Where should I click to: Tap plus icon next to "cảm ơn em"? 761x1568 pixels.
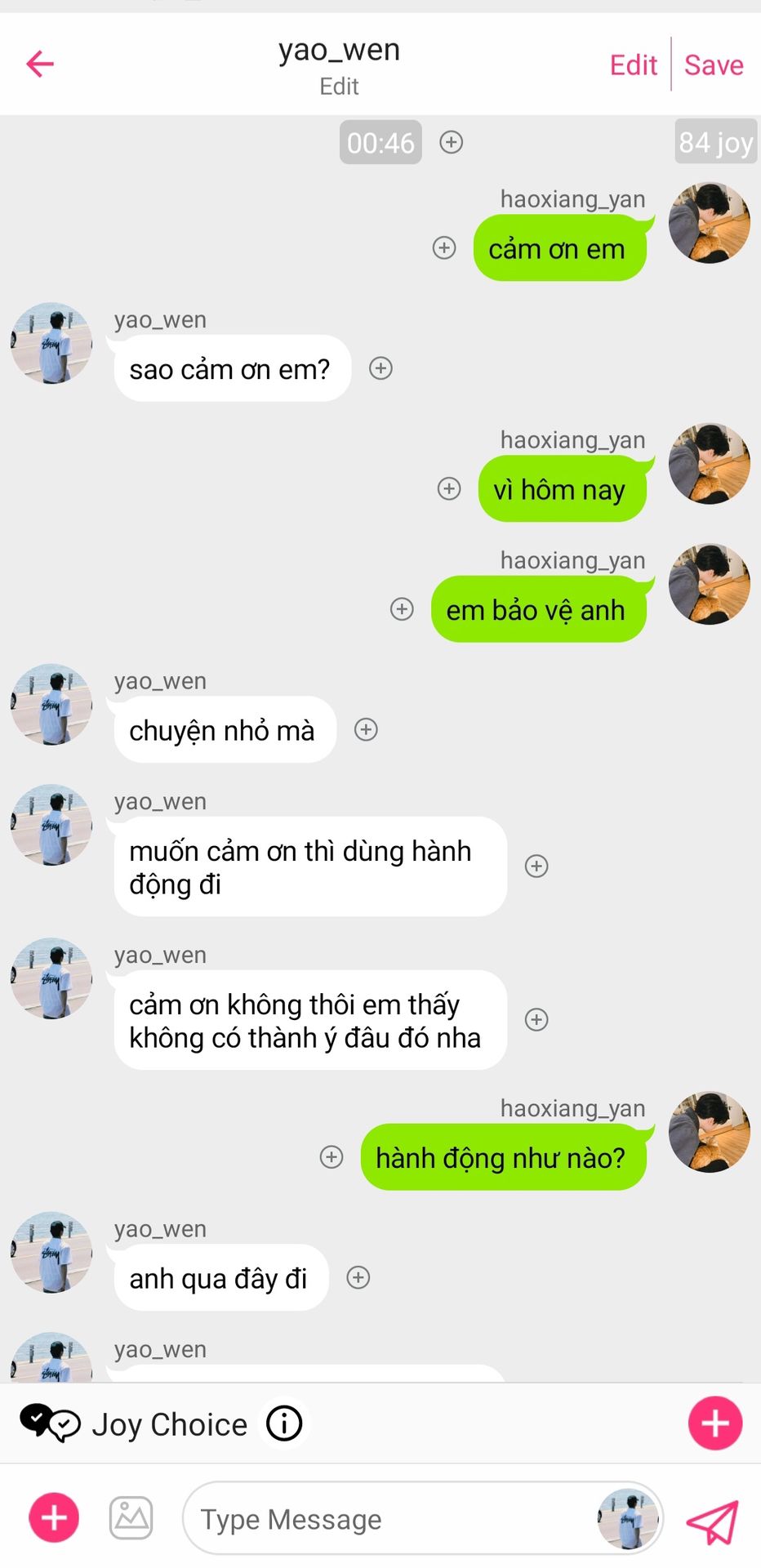(444, 247)
